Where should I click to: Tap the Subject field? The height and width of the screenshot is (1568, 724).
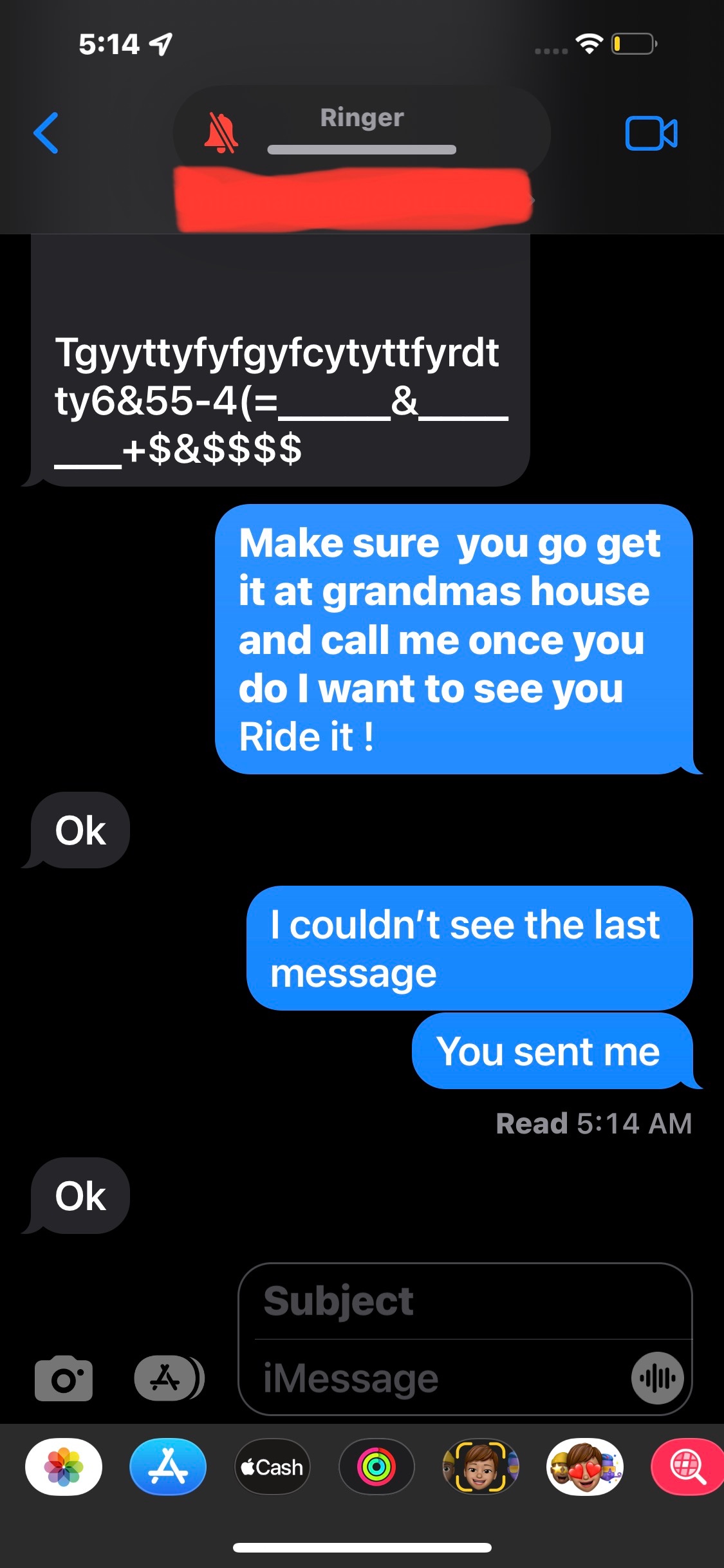(x=463, y=1302)
